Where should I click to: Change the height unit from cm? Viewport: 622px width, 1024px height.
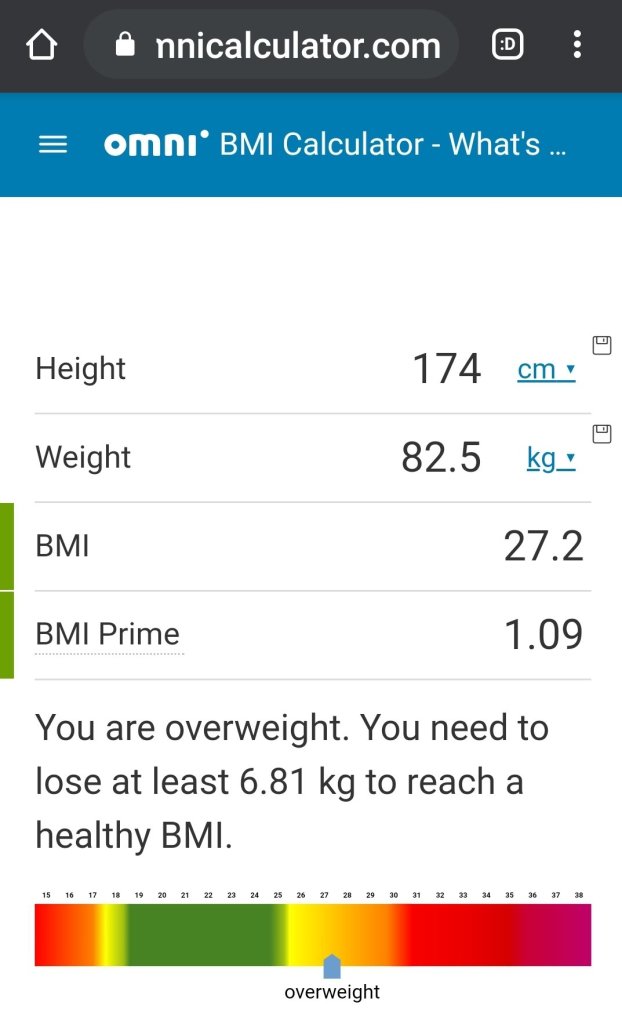(x=545, y=369)
